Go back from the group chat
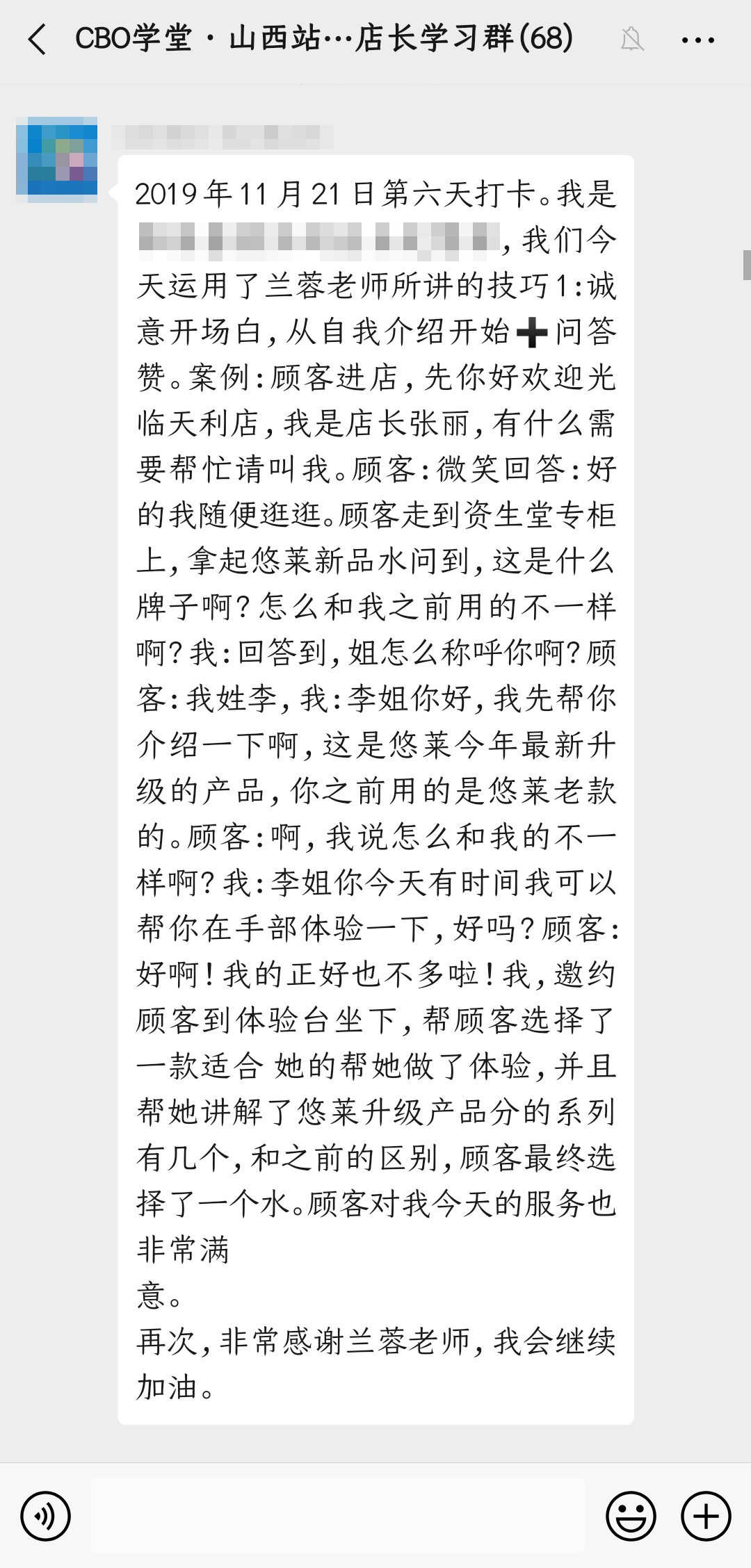Screen dimensions: 751x1568 [x=38, y=40]
